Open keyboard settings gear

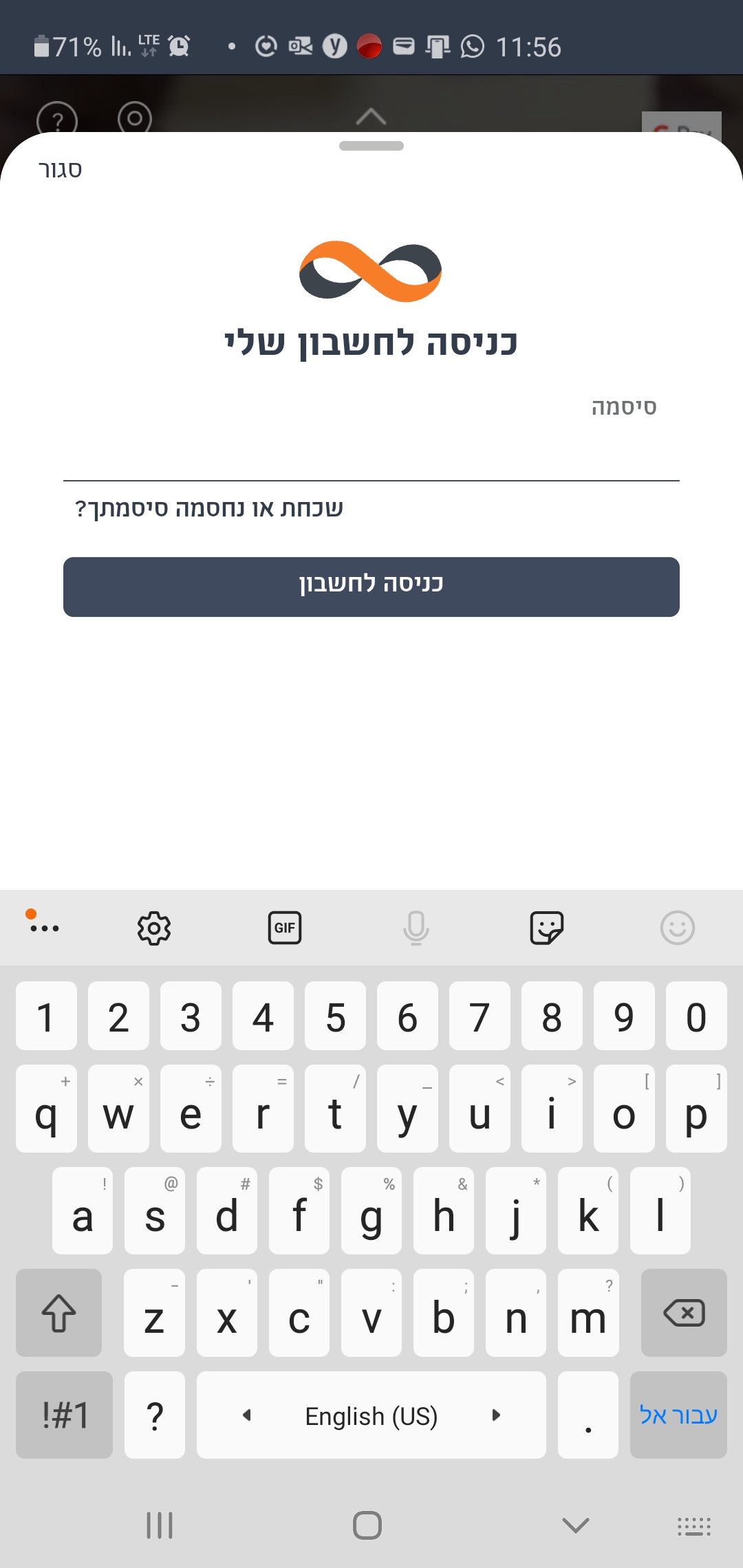pos(154,928)
